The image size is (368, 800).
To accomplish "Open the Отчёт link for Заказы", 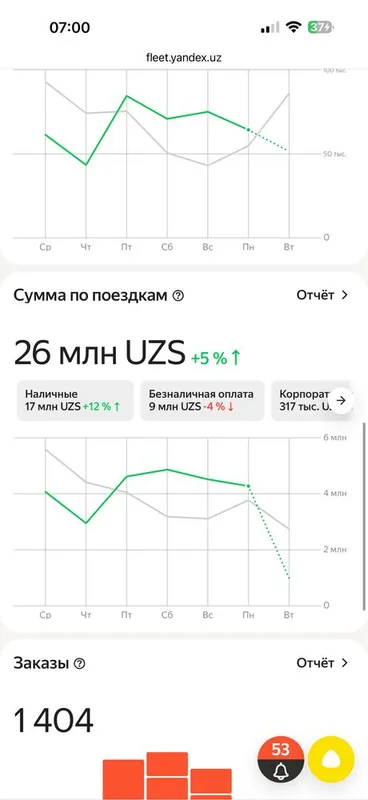I will 322,663.
